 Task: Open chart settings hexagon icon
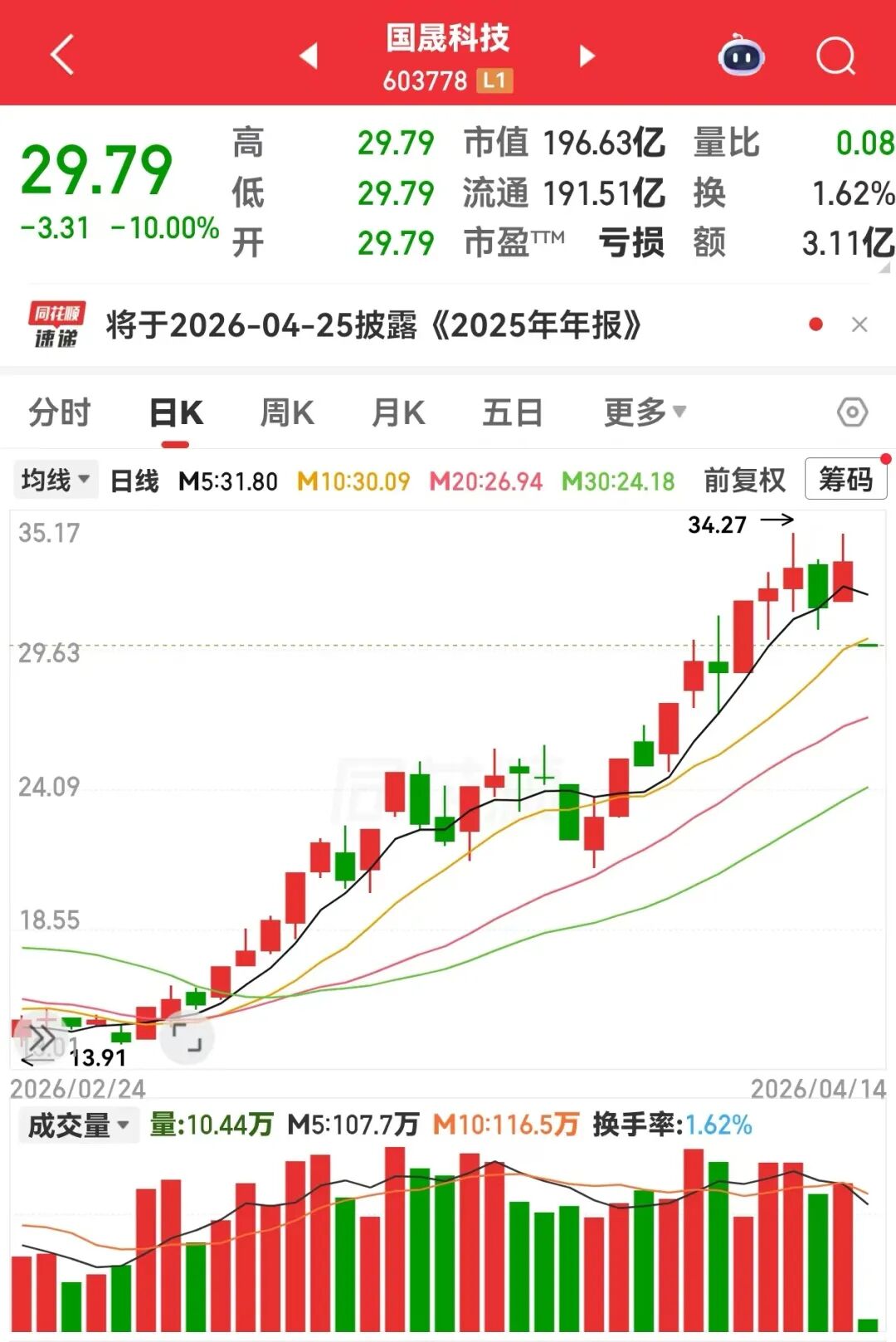(x=852, y=412)
